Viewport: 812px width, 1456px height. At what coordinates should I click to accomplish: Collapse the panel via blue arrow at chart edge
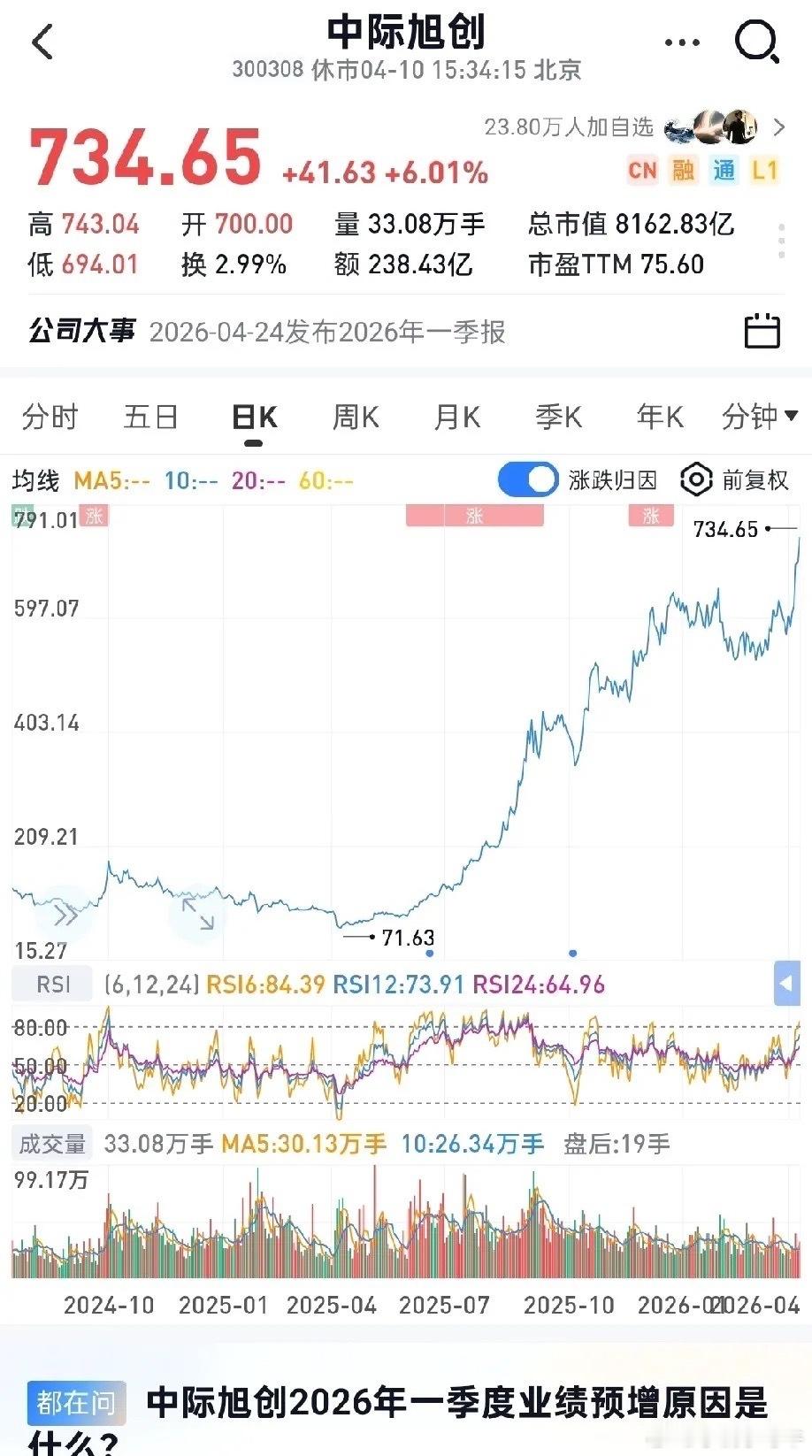(785, 984)
